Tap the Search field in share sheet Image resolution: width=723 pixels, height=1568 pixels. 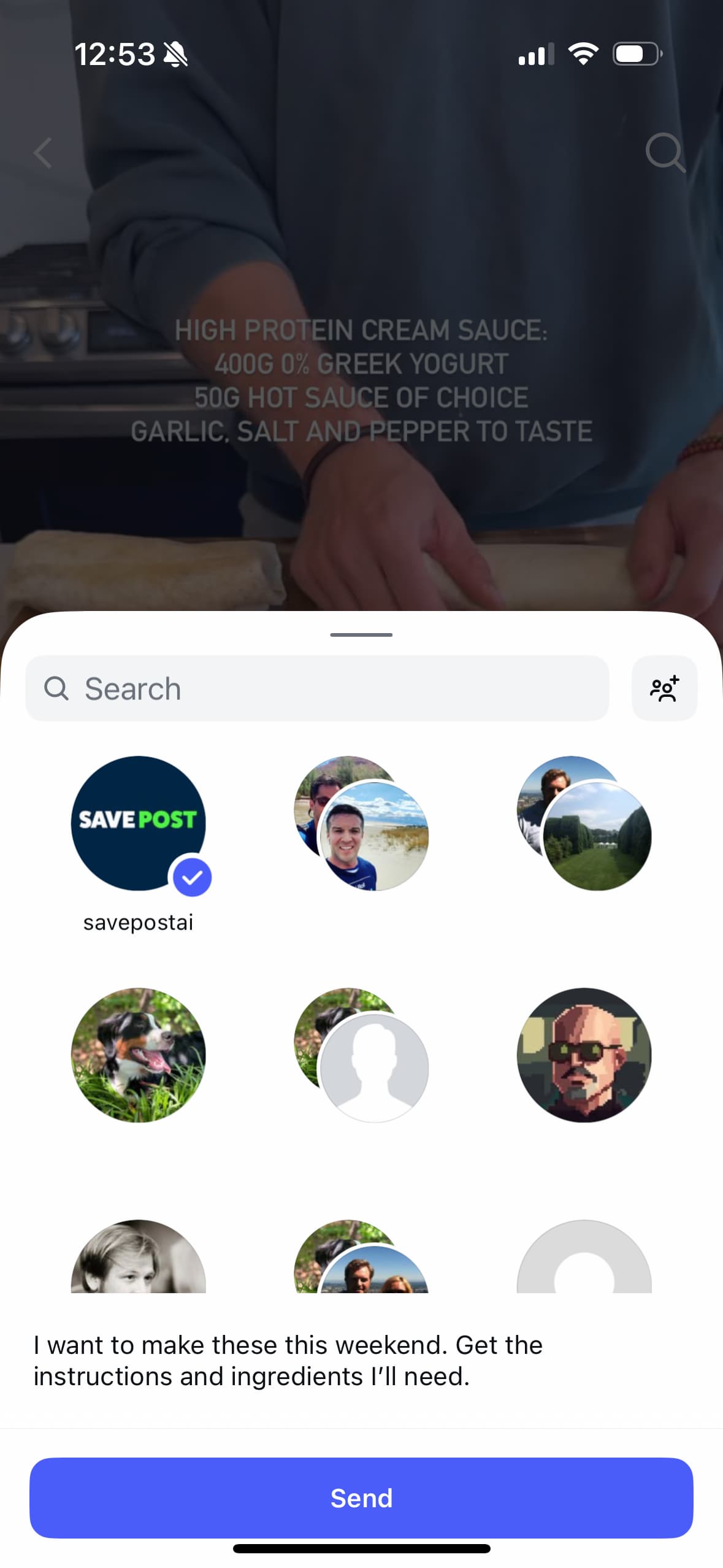[316, 688]
